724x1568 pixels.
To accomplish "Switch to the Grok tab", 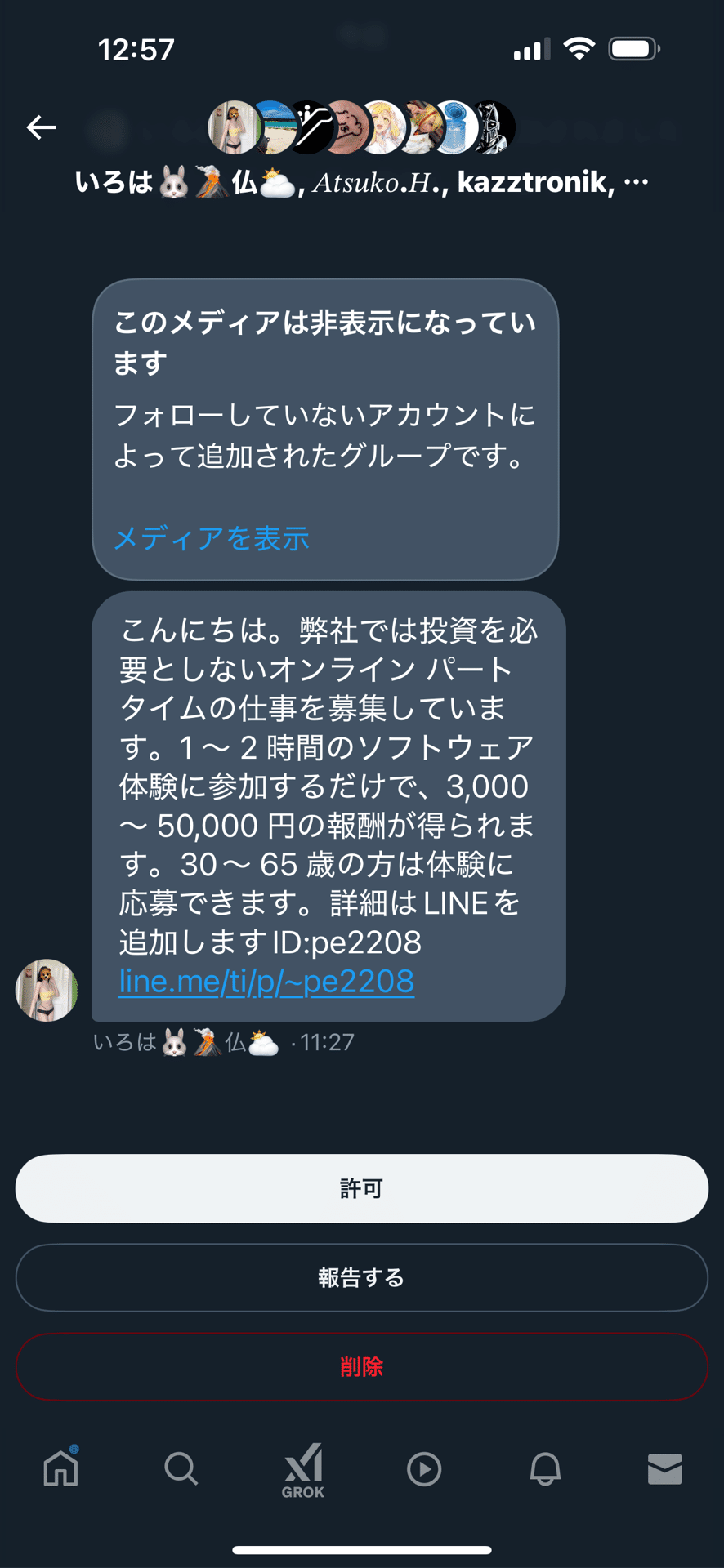I will click(302, 1470).
